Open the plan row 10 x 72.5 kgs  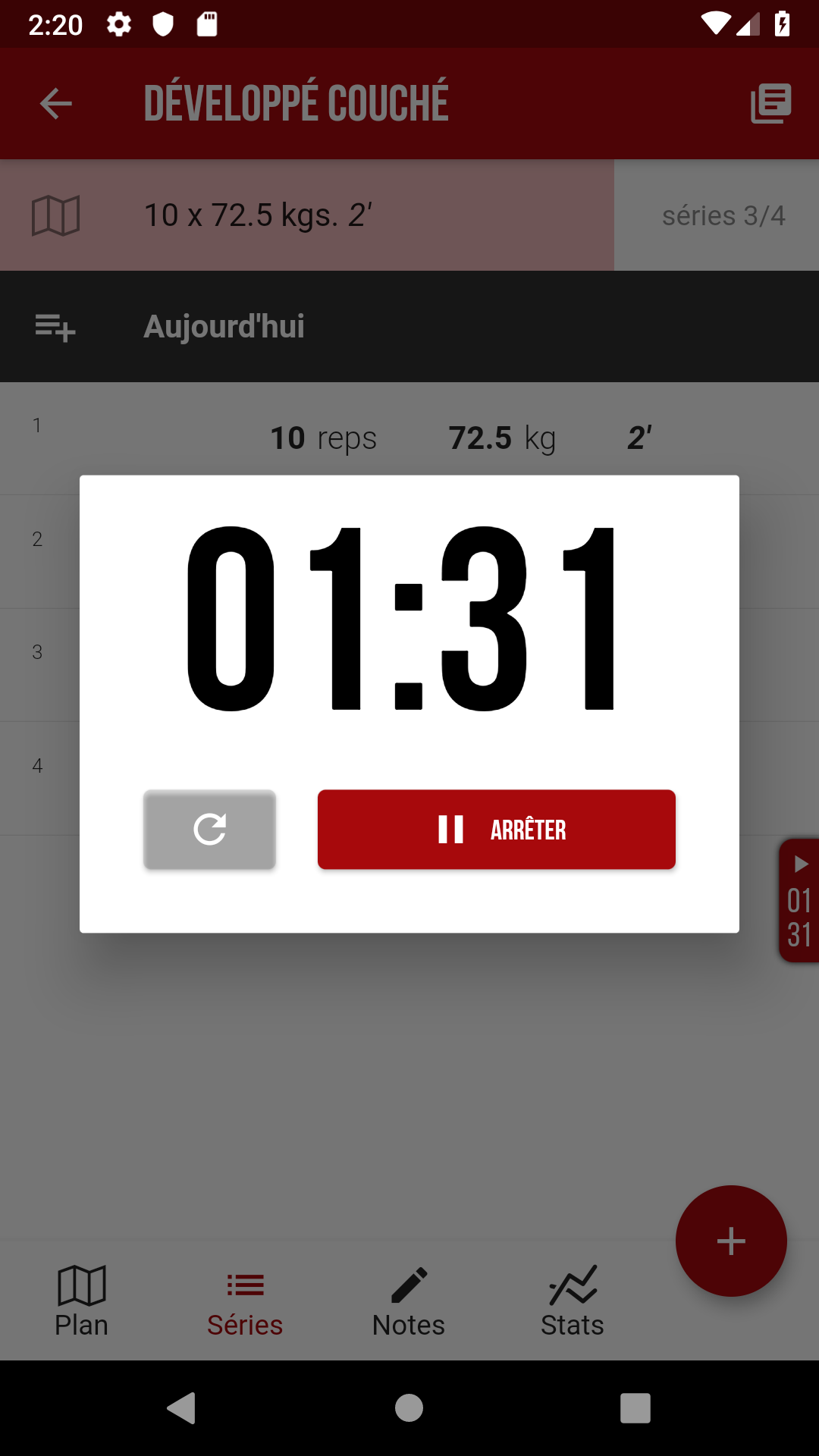(x=306, y=215)
